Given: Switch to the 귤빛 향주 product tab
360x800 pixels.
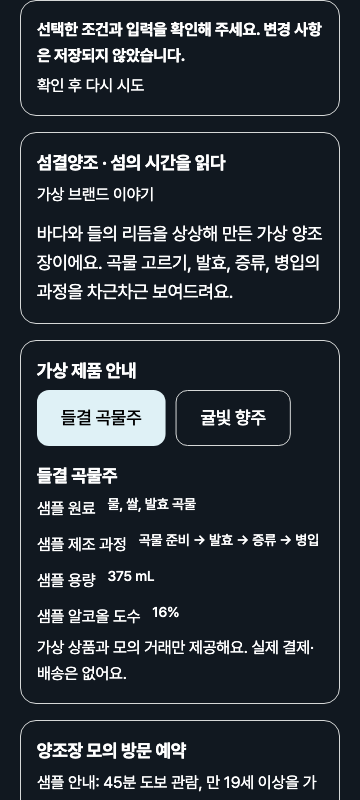Looking at the screenshot, I should [x=233, y=418].
